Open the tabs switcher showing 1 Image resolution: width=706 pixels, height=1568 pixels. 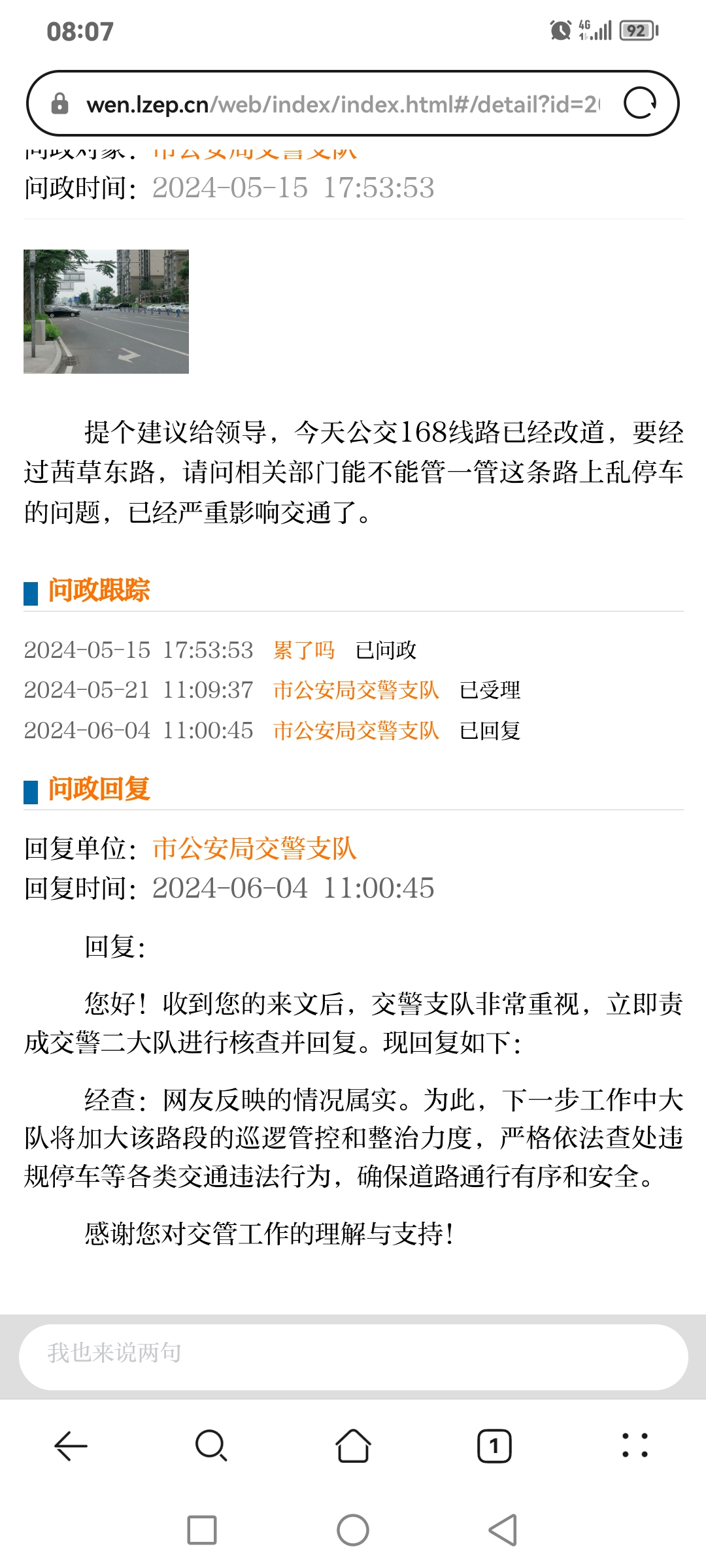(x=494, y=1446)
